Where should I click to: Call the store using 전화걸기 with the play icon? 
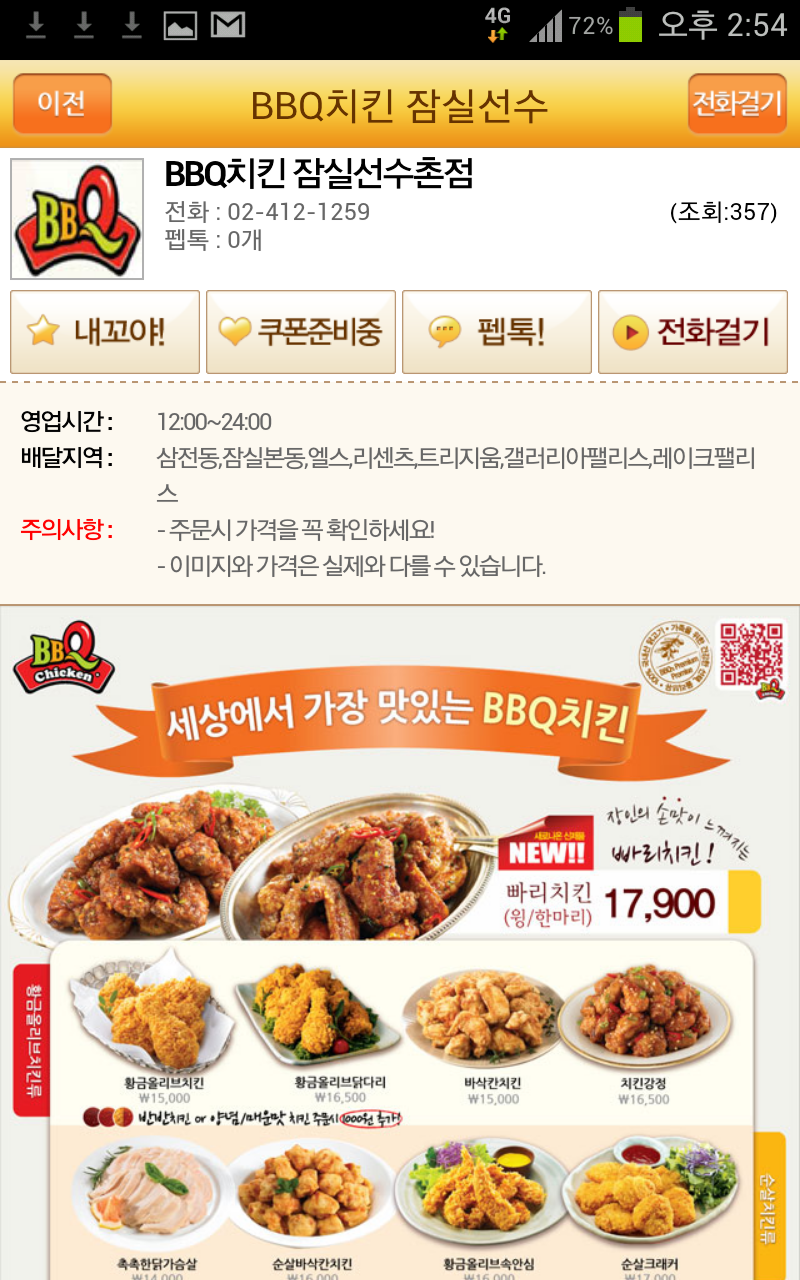click(x=693, y=332)
